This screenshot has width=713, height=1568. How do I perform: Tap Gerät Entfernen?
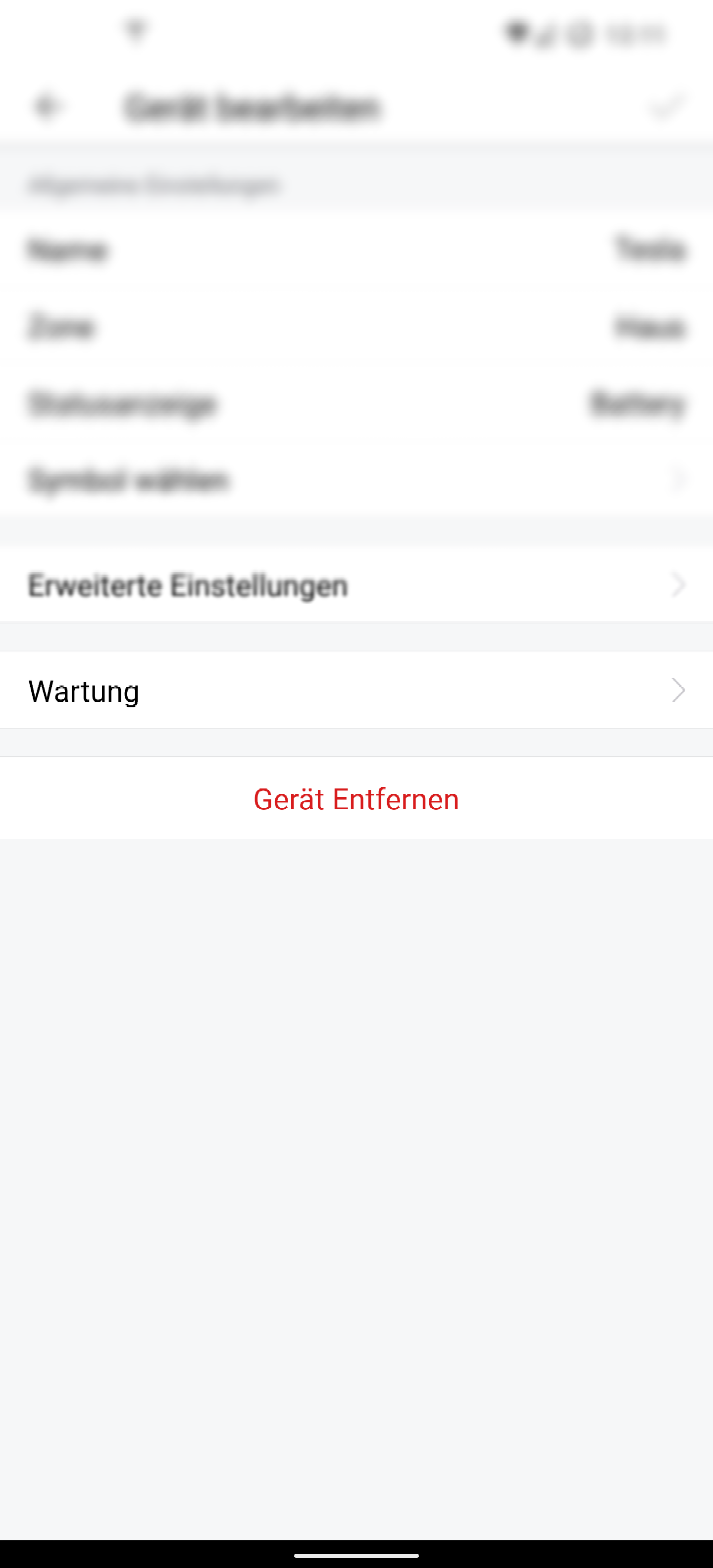coord(356,799)
